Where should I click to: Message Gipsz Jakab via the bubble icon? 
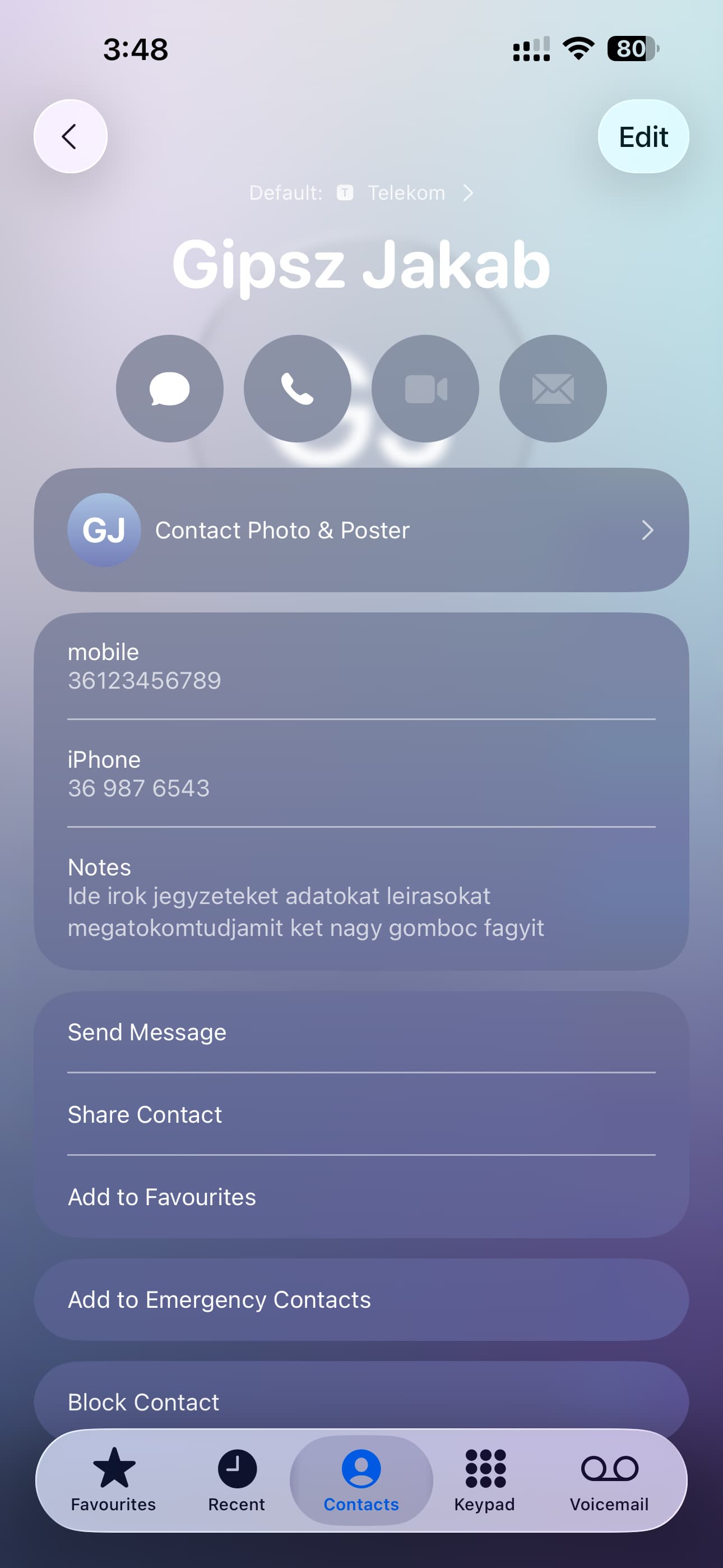169,388
